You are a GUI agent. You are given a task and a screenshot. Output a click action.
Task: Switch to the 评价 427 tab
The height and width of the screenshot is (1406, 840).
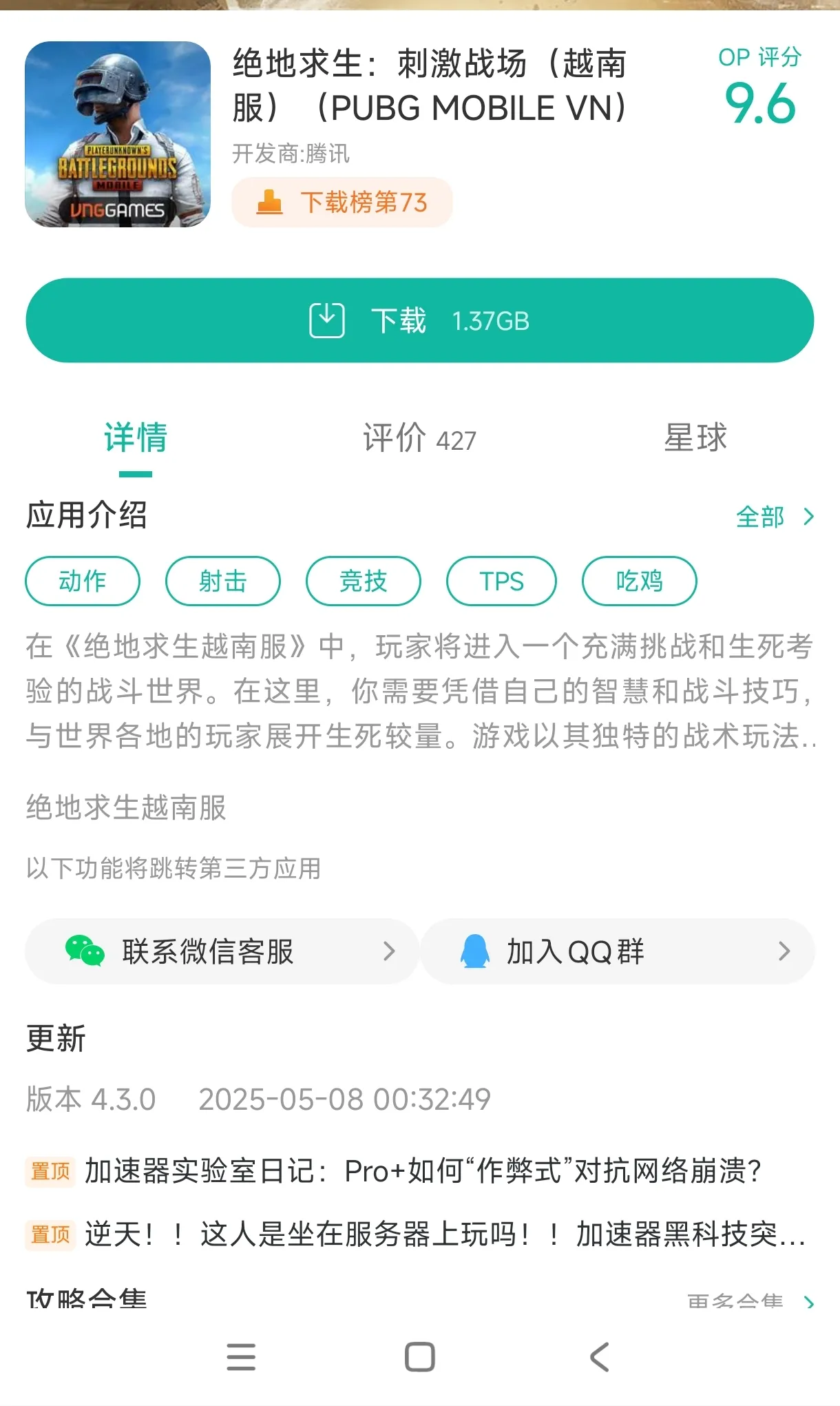(419, 439)
